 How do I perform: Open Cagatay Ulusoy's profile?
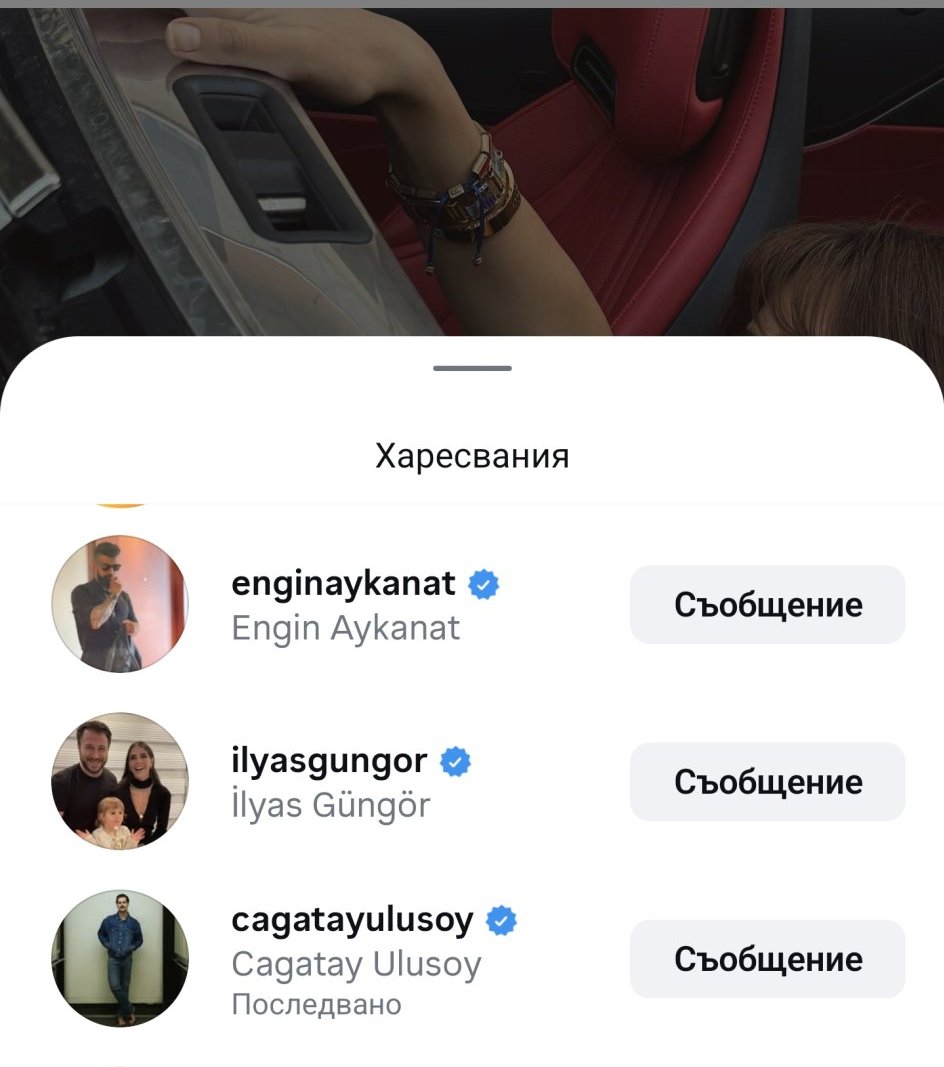click(352, 920)
